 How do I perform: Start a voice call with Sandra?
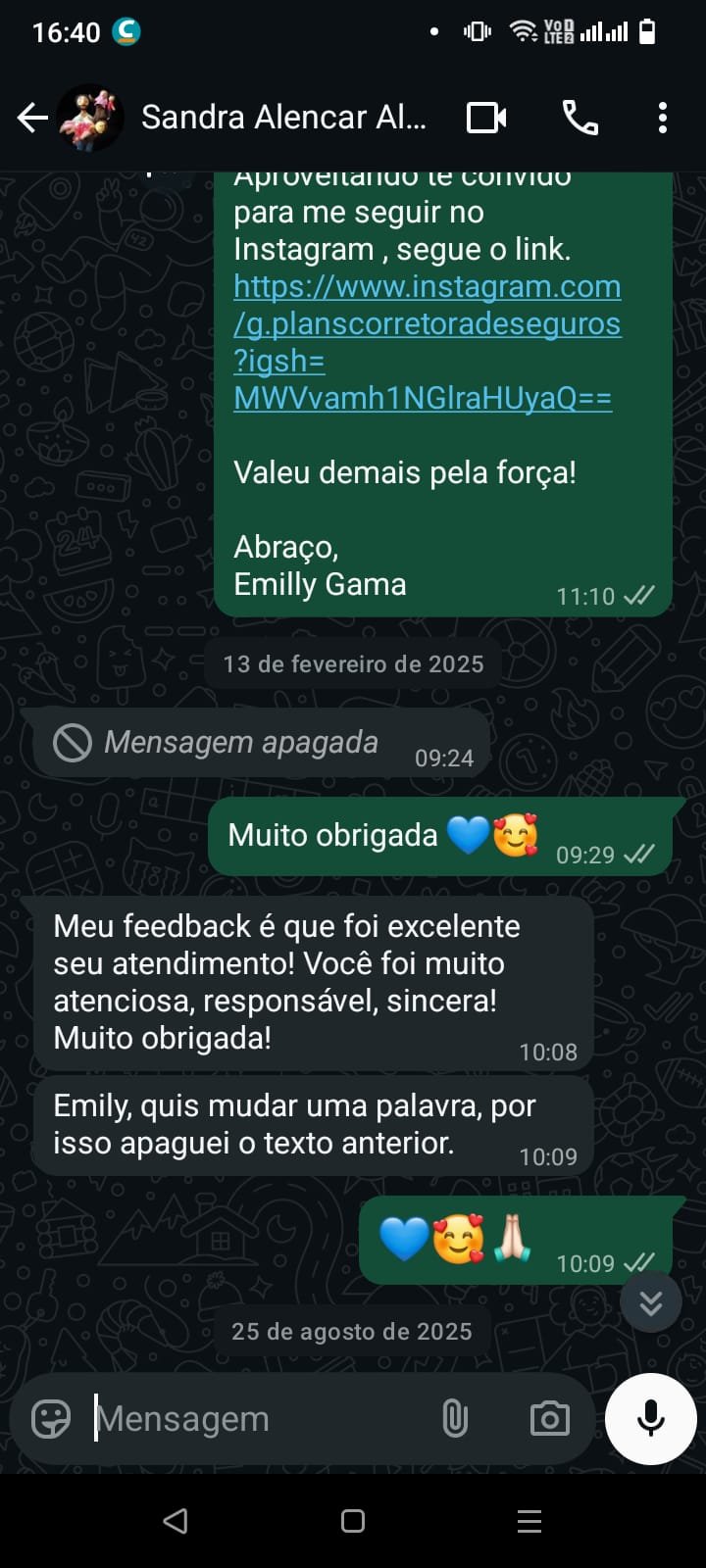(580, 119)
